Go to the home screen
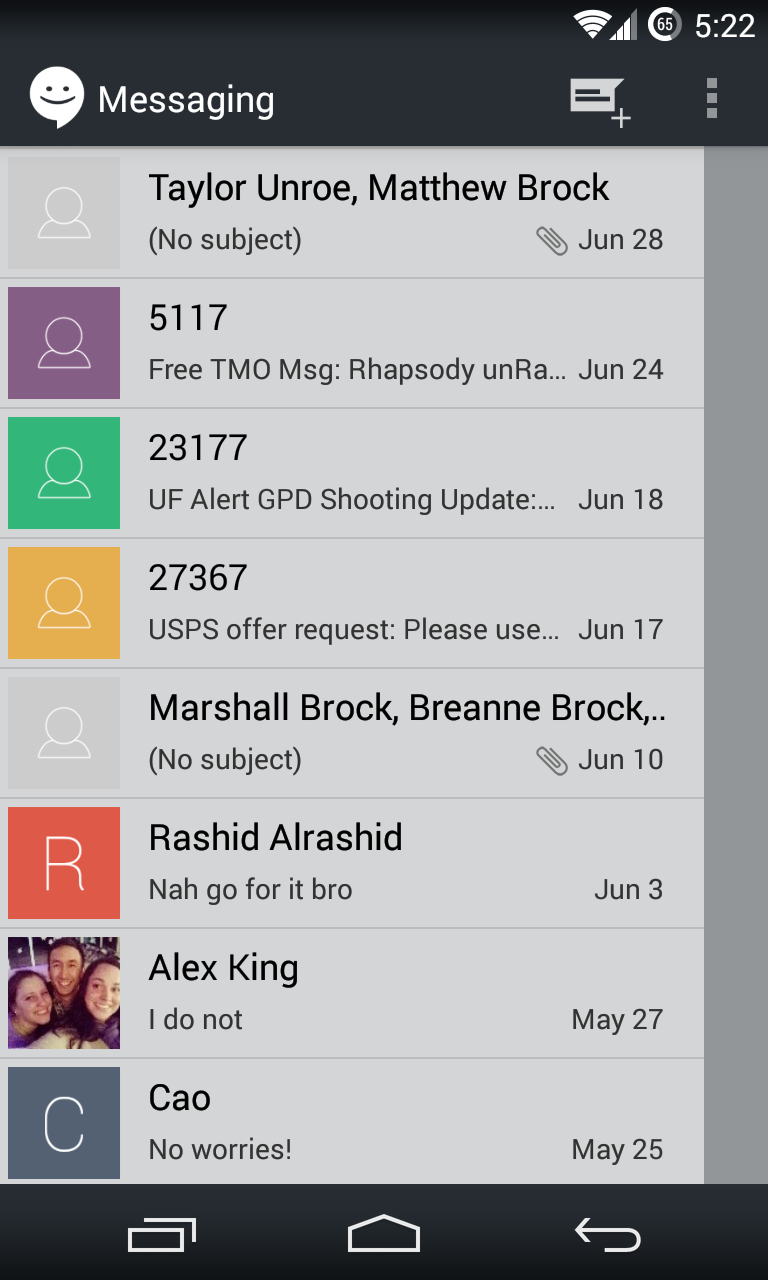 383,1234
